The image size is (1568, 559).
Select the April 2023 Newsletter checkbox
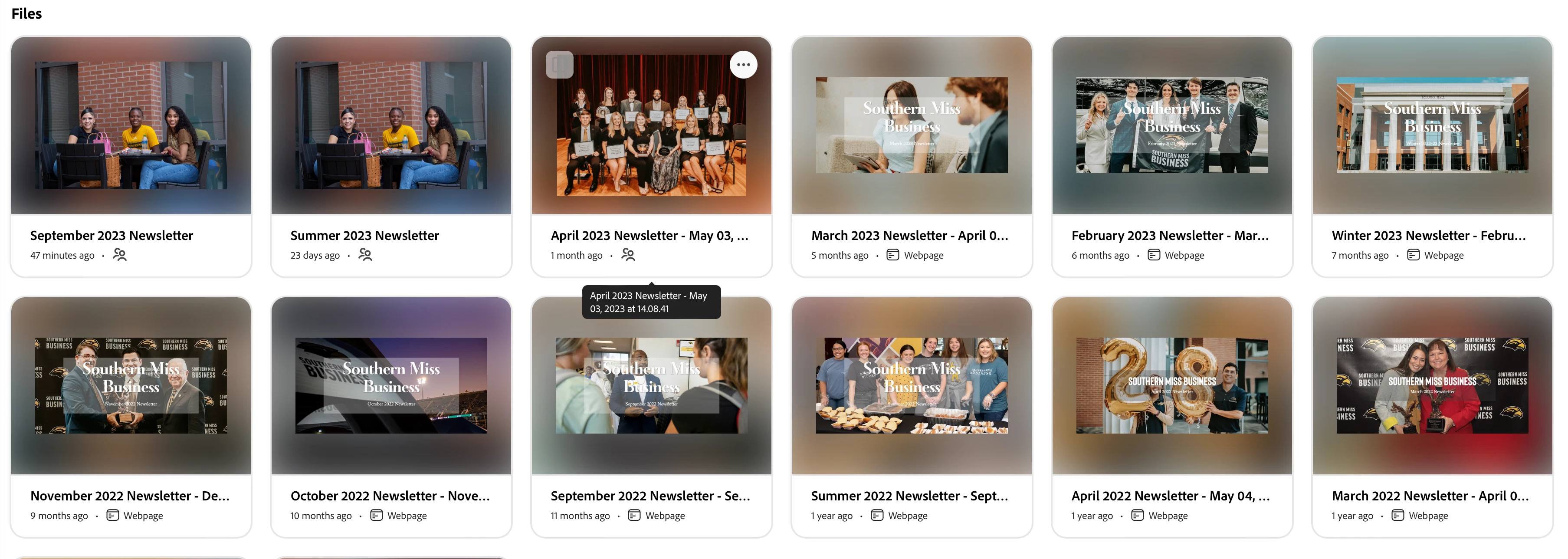click(x=559, y=65)
